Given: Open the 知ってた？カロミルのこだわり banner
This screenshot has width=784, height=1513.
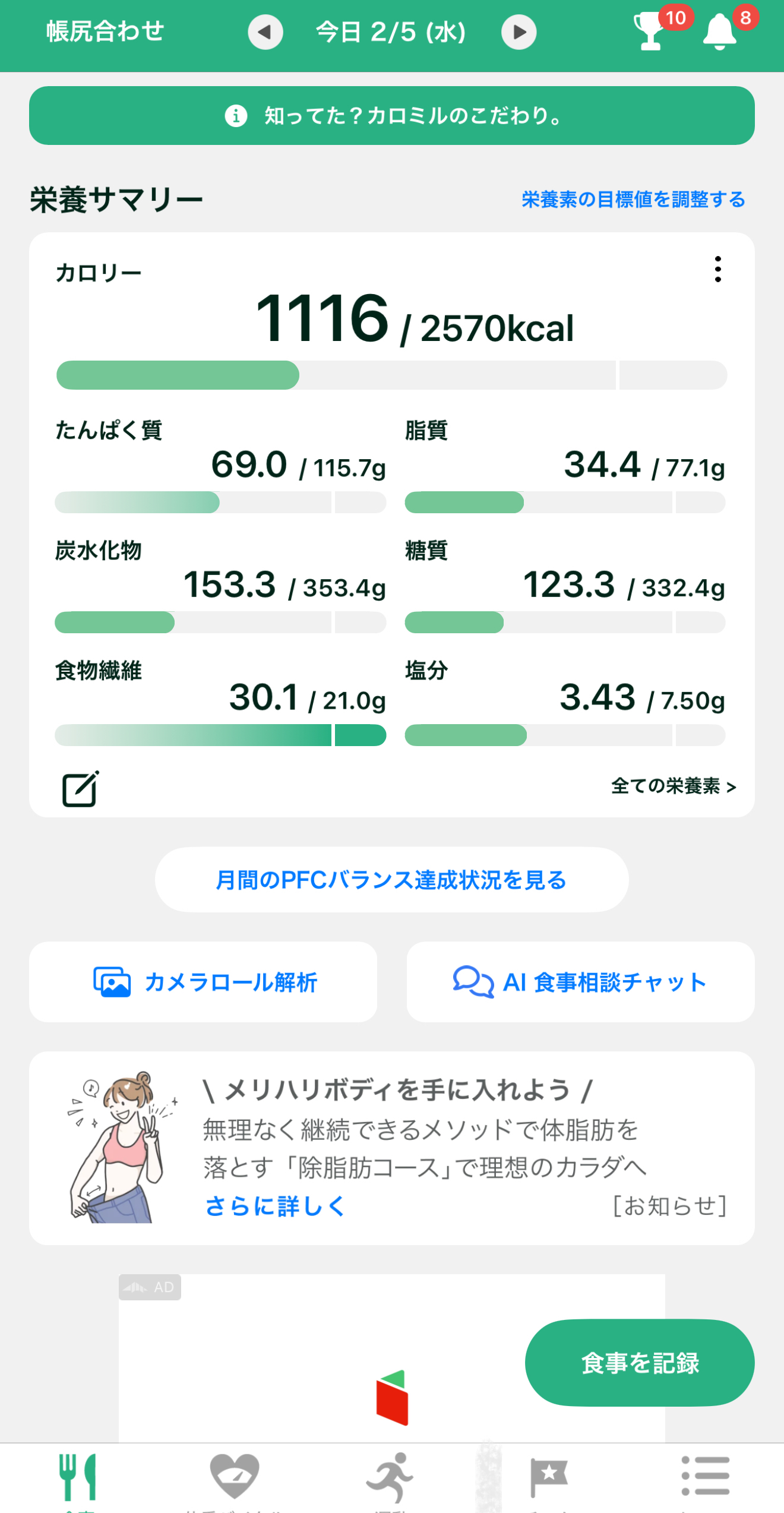Looking at the screenshot, I should [392, 116].
